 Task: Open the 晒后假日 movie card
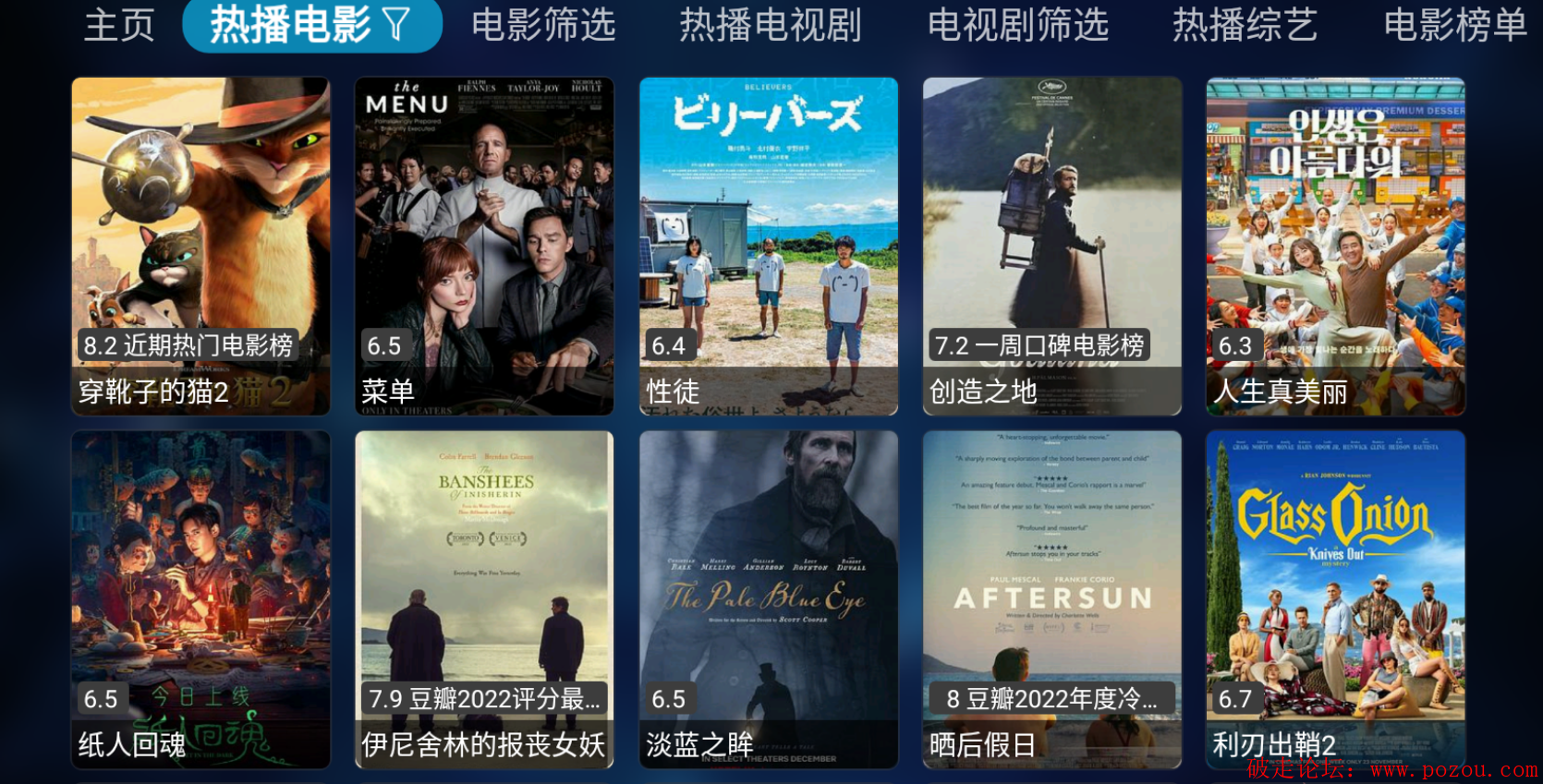(x=1051, y=599)
